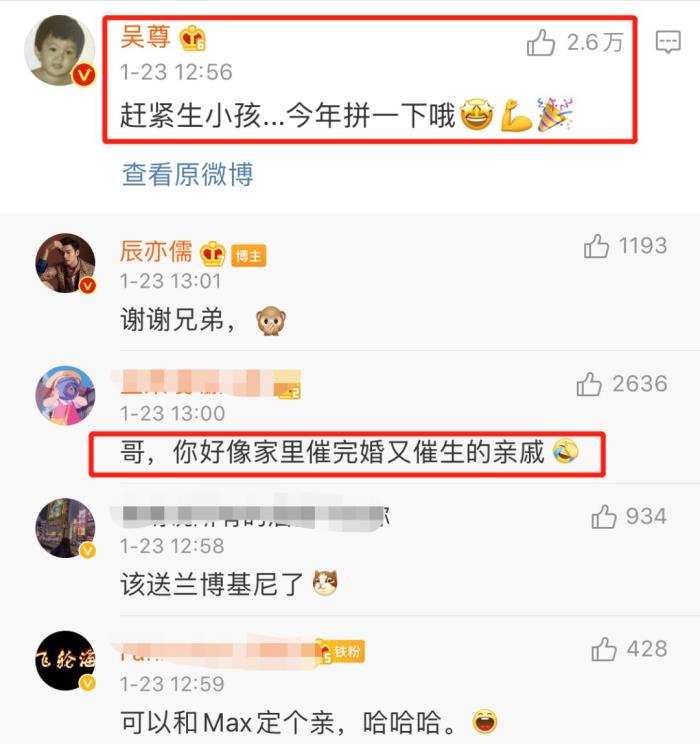Like 辰亦儒's reply 谢谢兄弟
This screenshot has width=700, height=744.
tap(597, 246)
